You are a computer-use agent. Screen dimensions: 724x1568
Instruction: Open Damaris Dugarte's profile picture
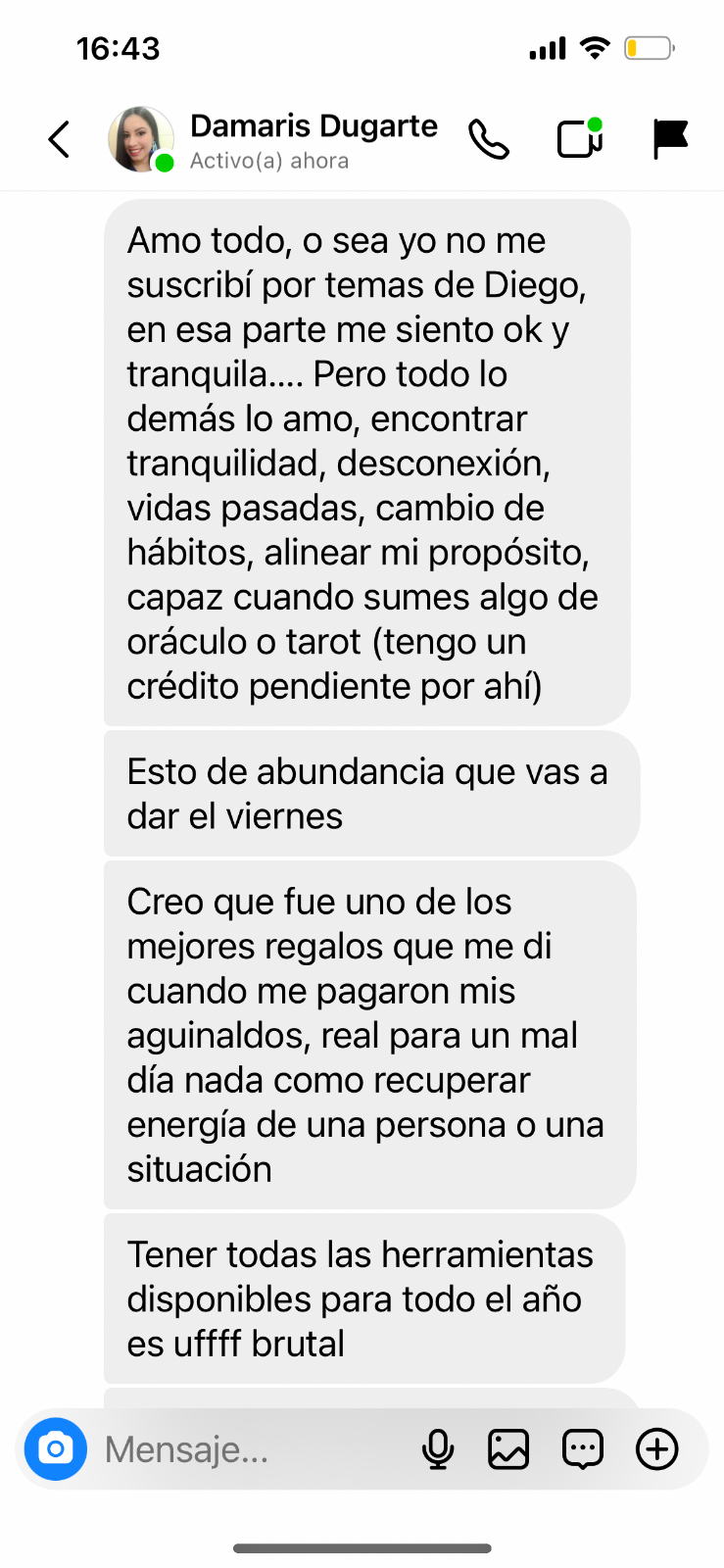pos(140,139)
